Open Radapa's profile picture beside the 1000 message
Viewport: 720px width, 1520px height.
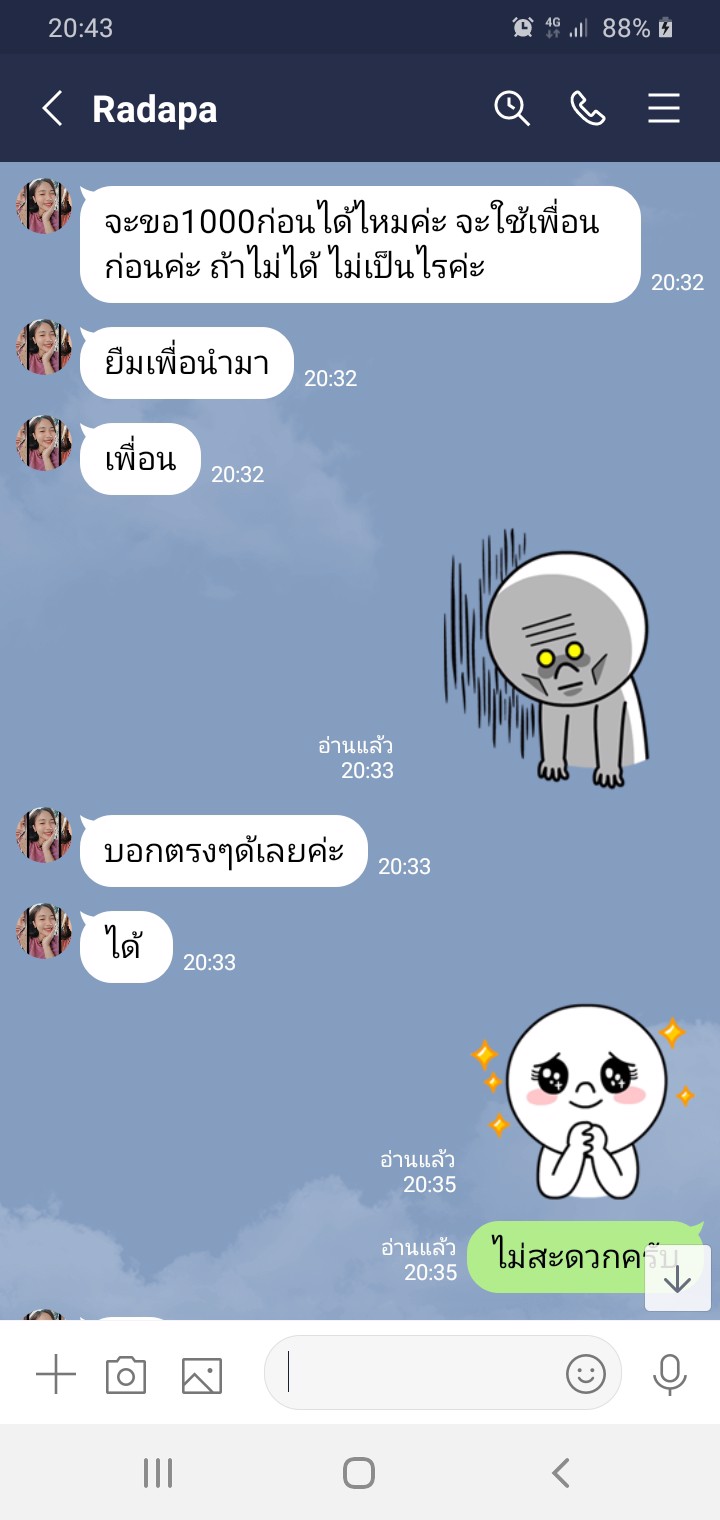pyautogui.click(x=44, y=207)
